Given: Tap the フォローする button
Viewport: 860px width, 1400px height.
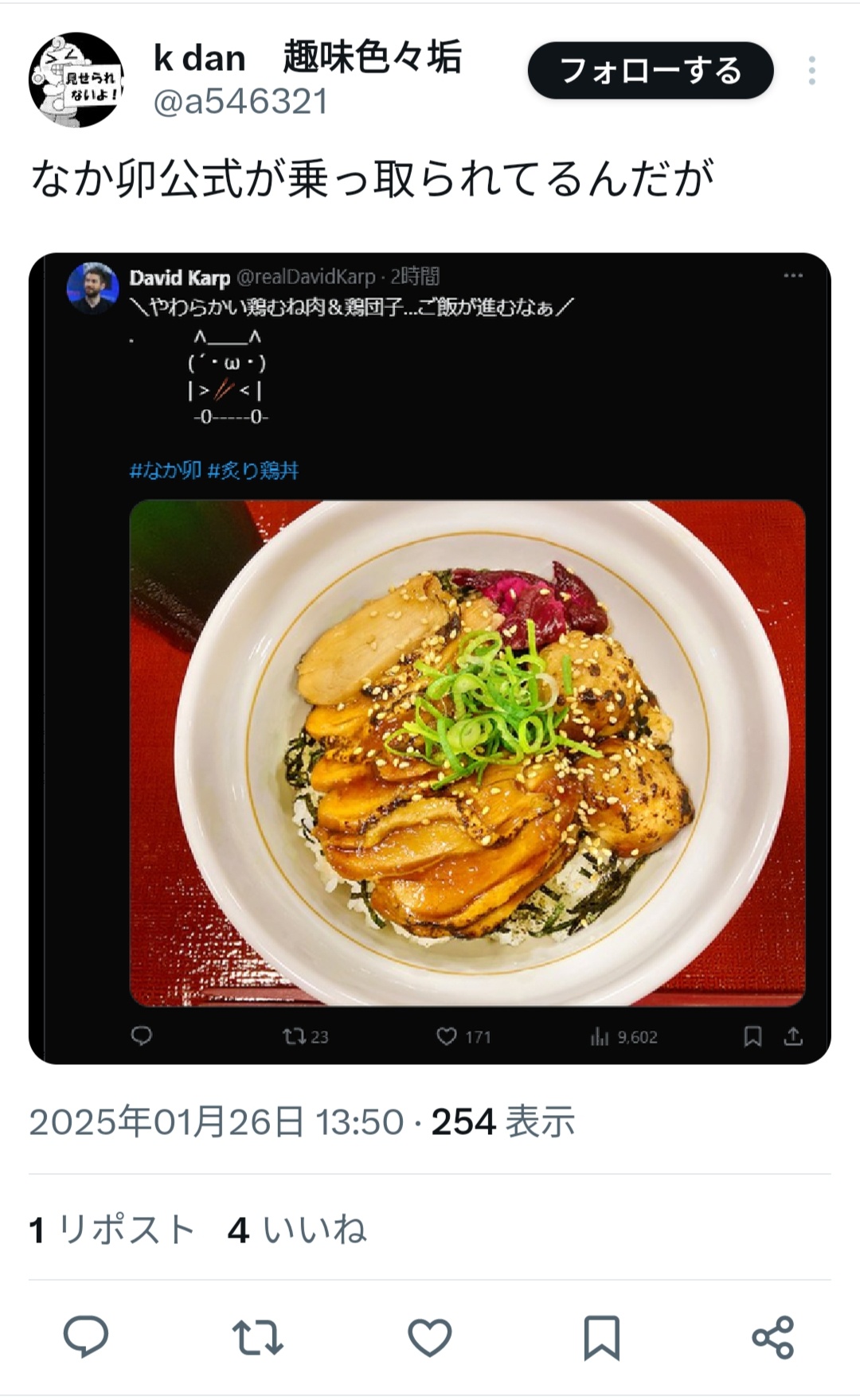Looking at the screenshot, I should coord(651,71).
